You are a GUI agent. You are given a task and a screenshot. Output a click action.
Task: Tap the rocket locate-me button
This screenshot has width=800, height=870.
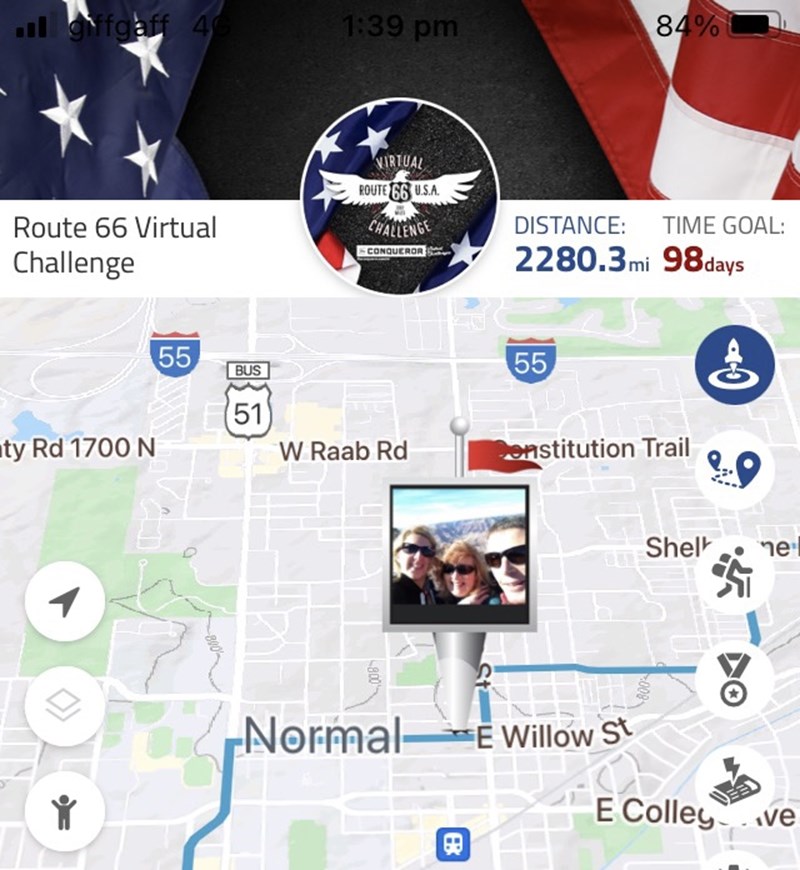coord(734,363)
